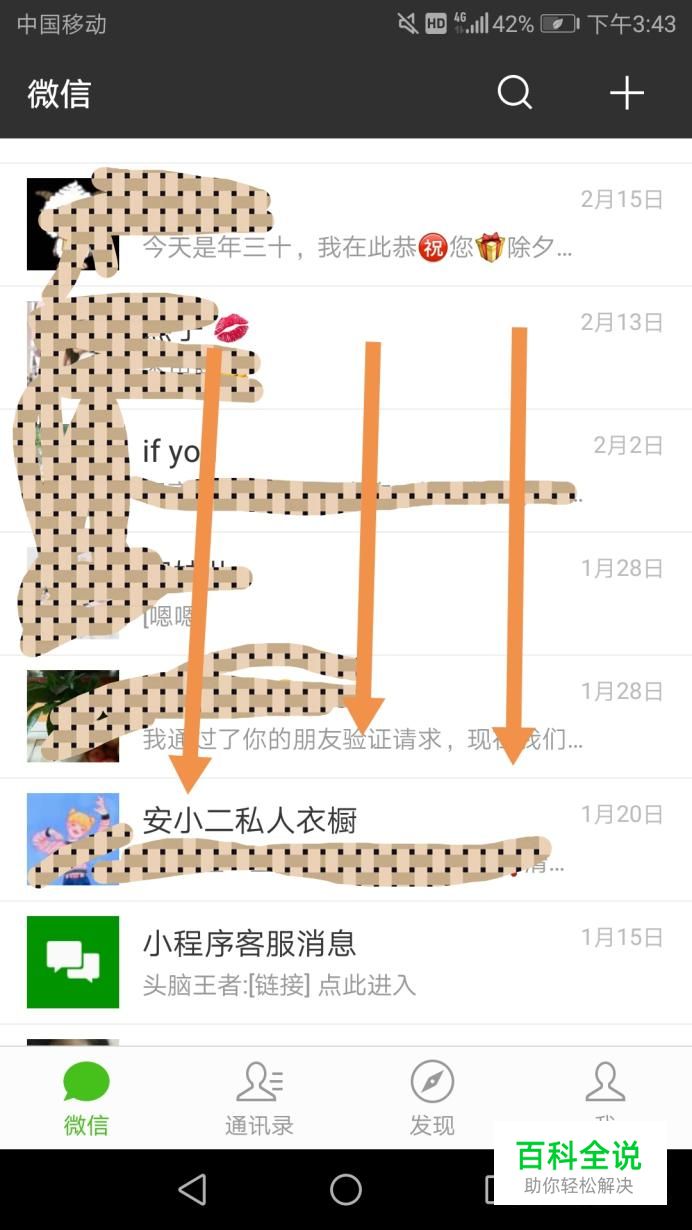Switch to the 发现 tab

(x=432, y=1098)
